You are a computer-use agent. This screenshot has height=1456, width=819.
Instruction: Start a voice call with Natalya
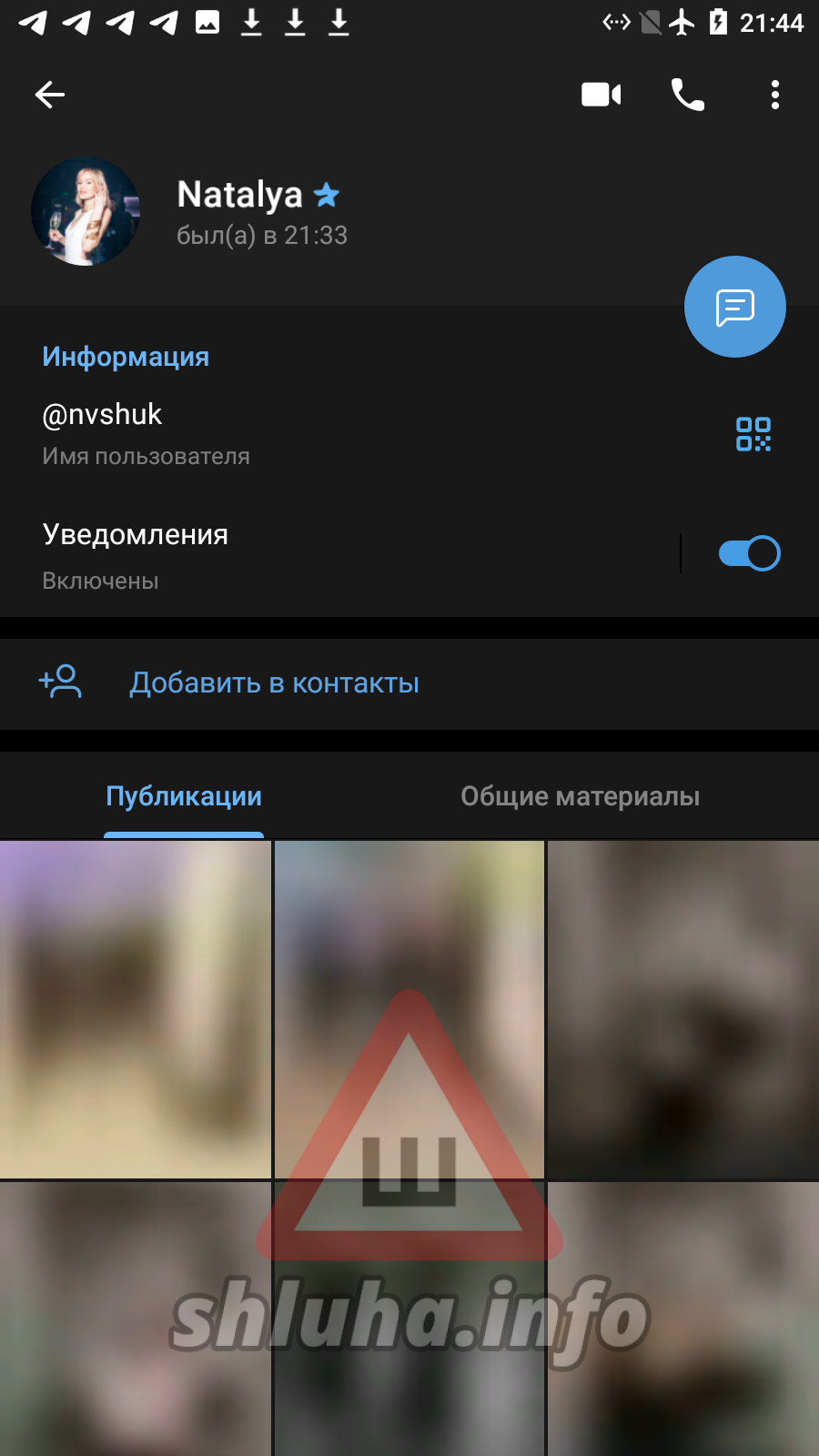click(x=687, y=95)
